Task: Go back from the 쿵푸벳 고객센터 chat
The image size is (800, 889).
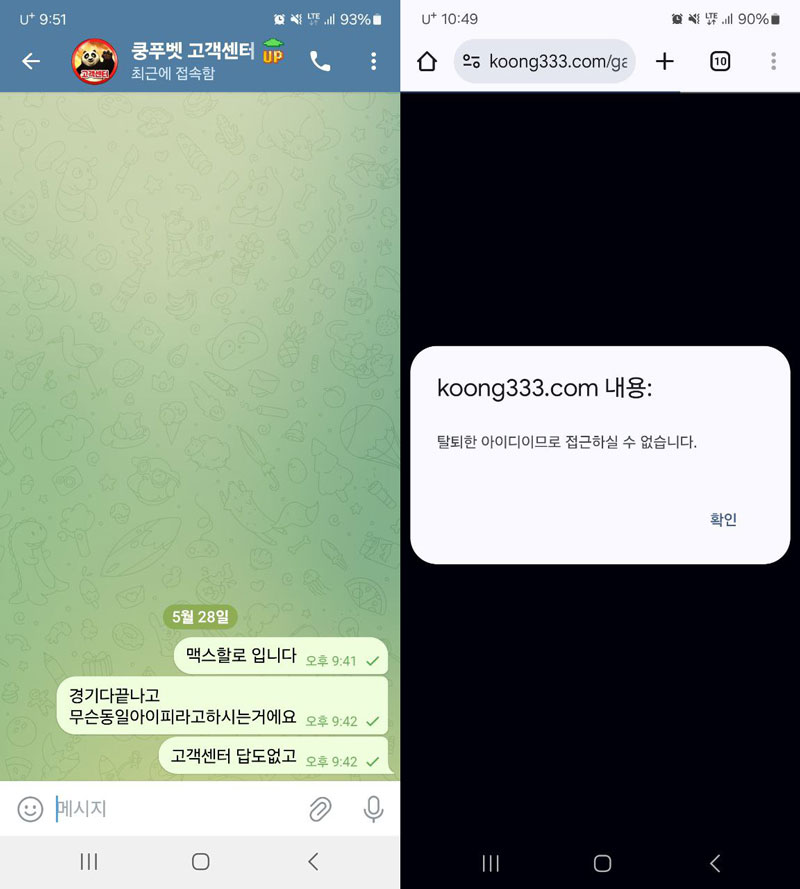Action: point(31,62)
